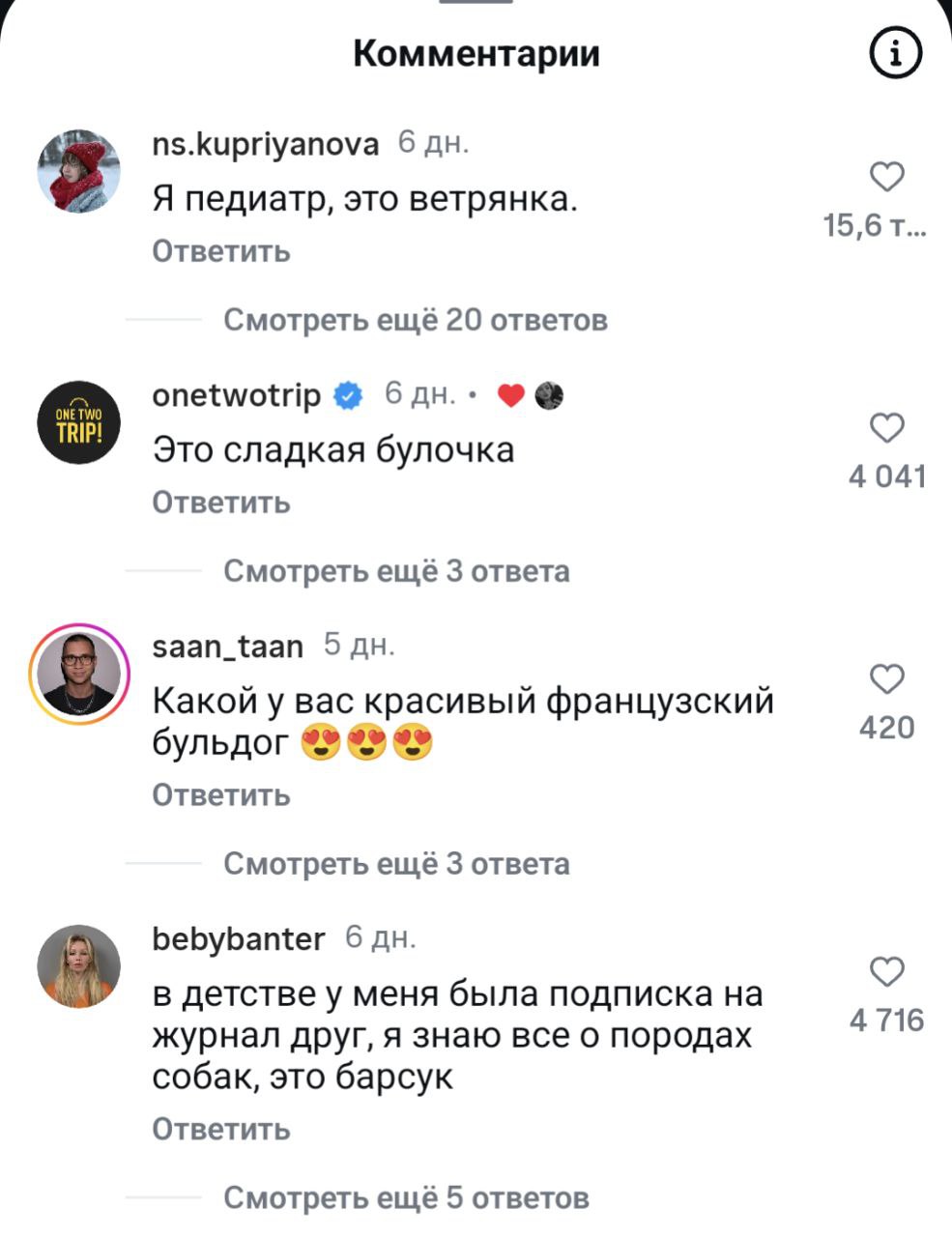This screenshot has width=952, height=1237.
Task: Open the comments info icon
Action: 895,54
